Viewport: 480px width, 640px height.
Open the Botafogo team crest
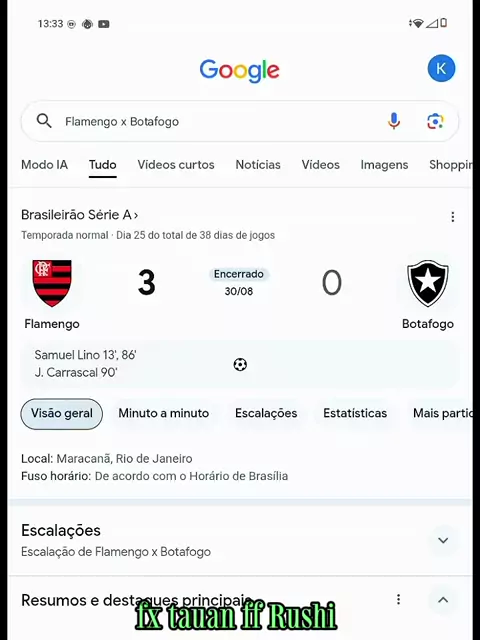point(428,283)
